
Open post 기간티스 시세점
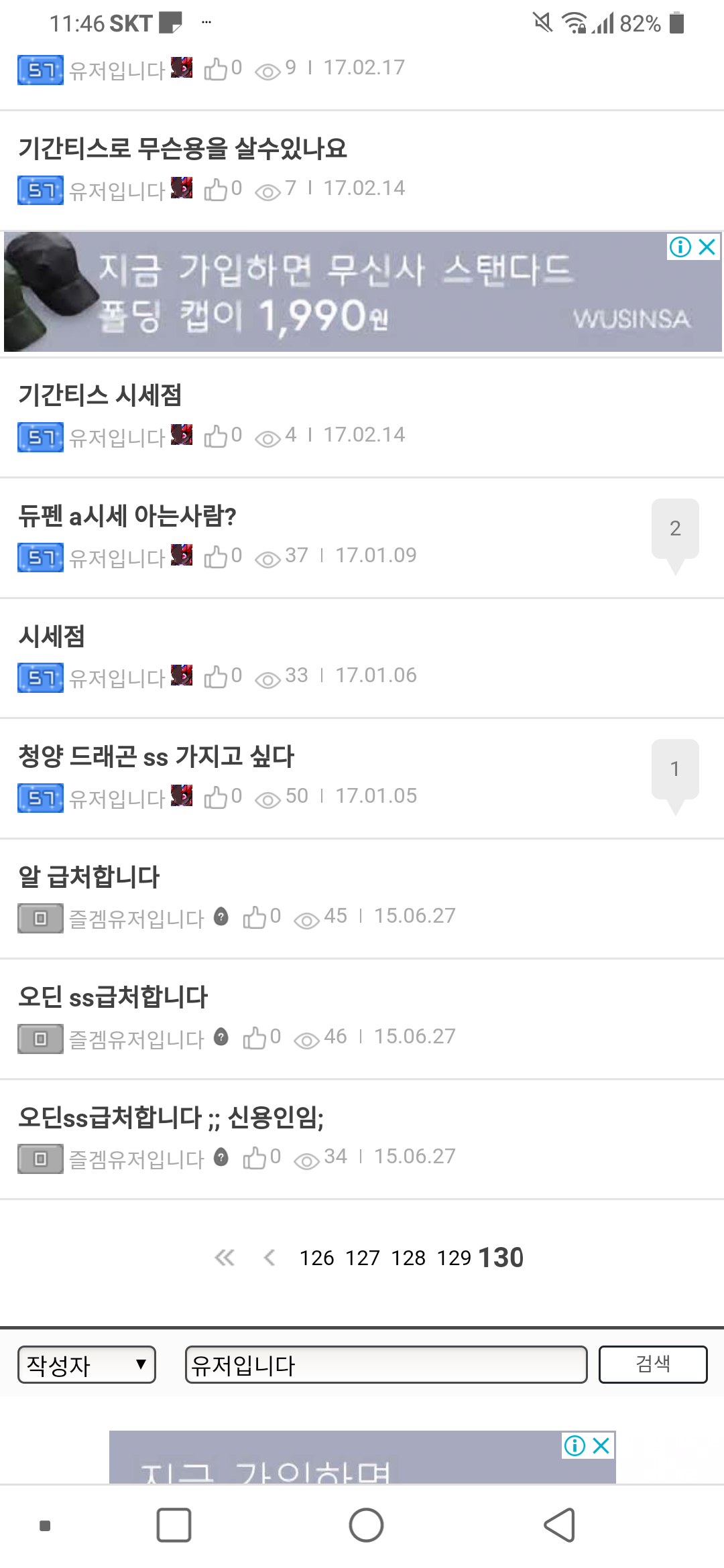100,395
